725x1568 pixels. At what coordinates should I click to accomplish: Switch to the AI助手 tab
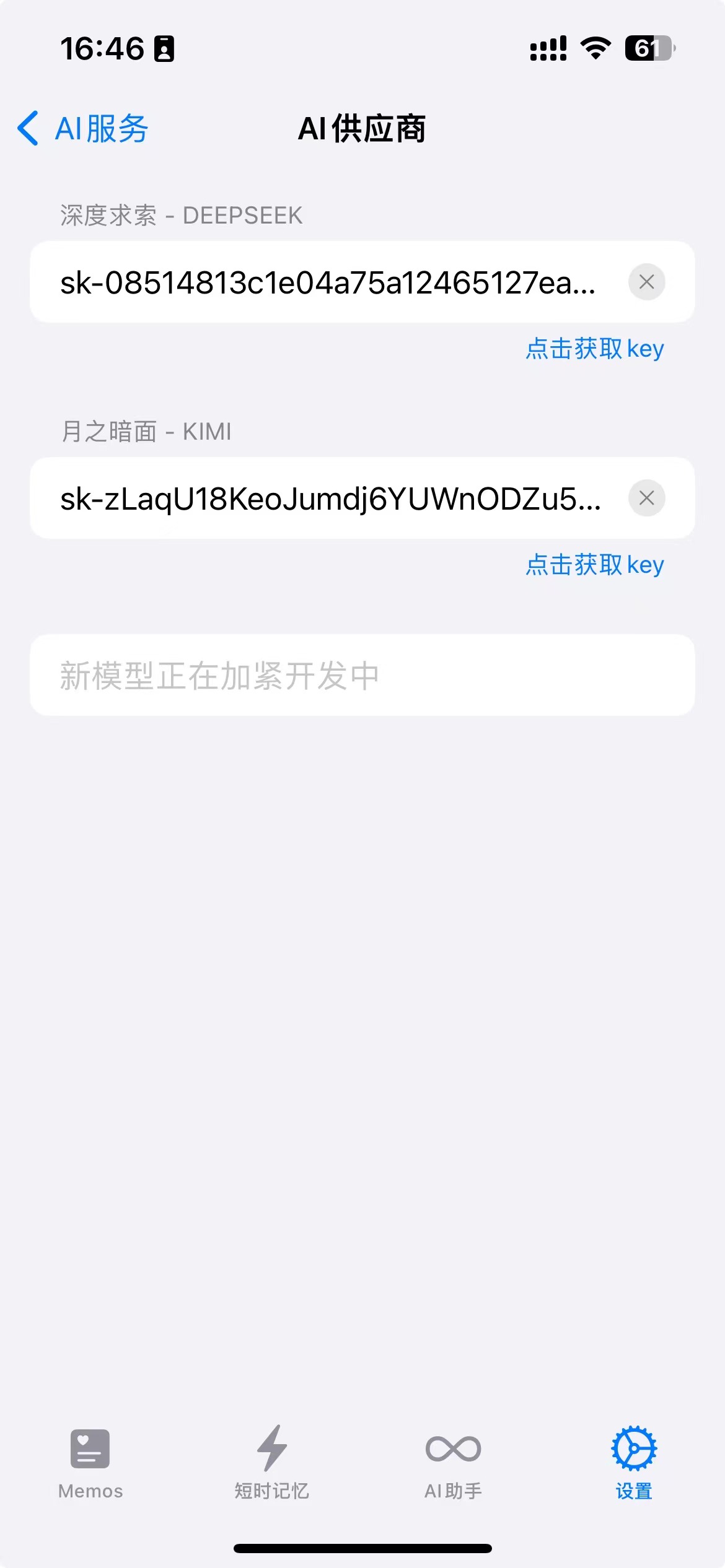(453, 1464)
